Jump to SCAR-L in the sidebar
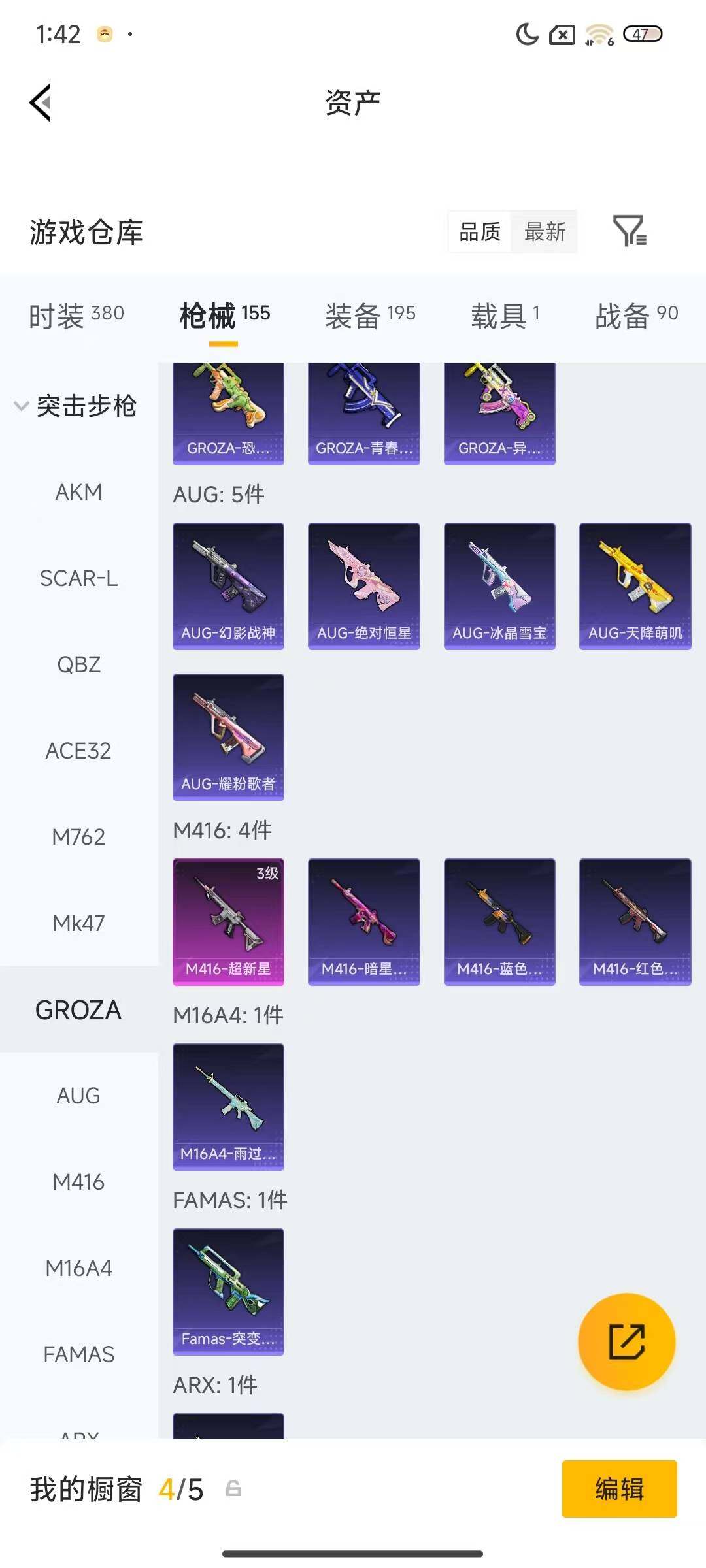706x1568 pixels. [78, 578]
